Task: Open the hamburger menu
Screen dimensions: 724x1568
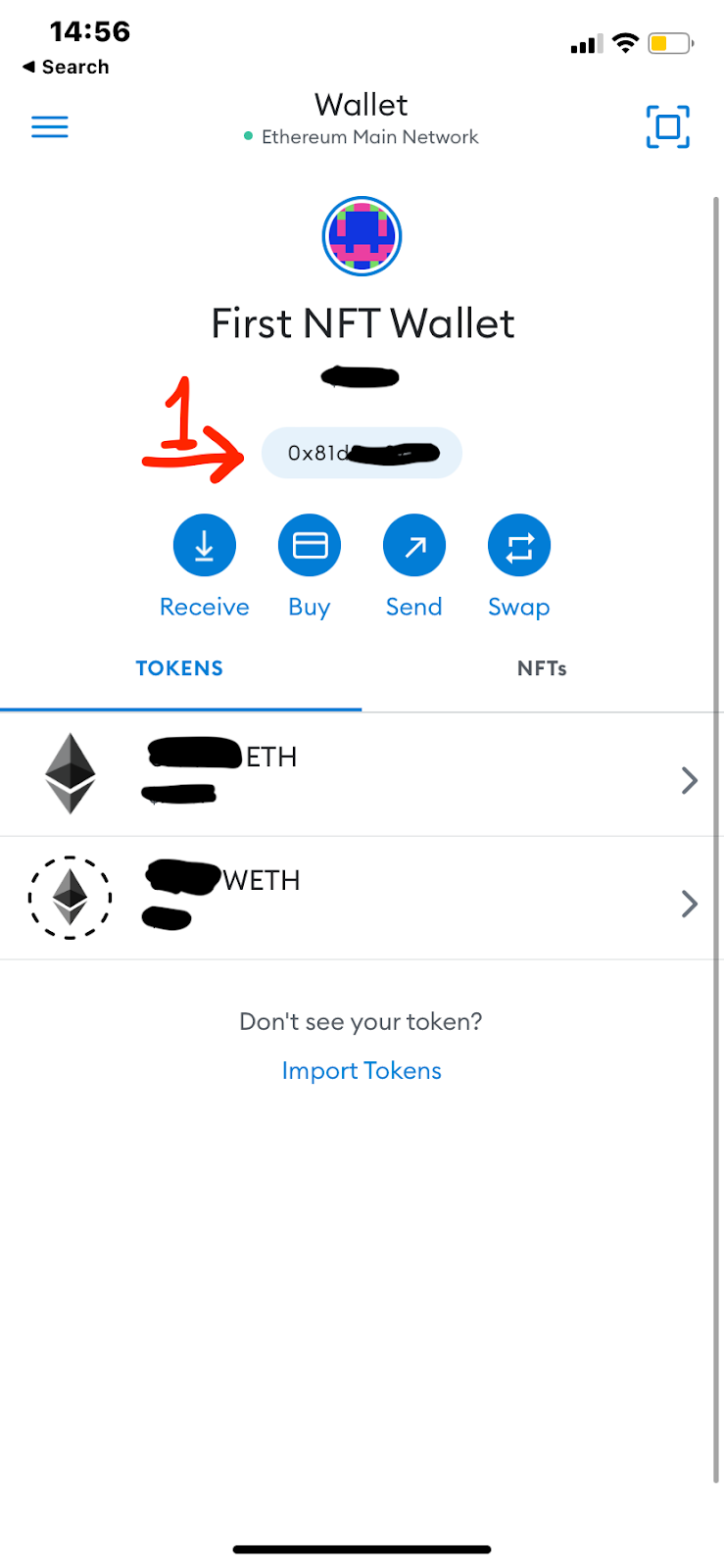Action: click(50, 126)
